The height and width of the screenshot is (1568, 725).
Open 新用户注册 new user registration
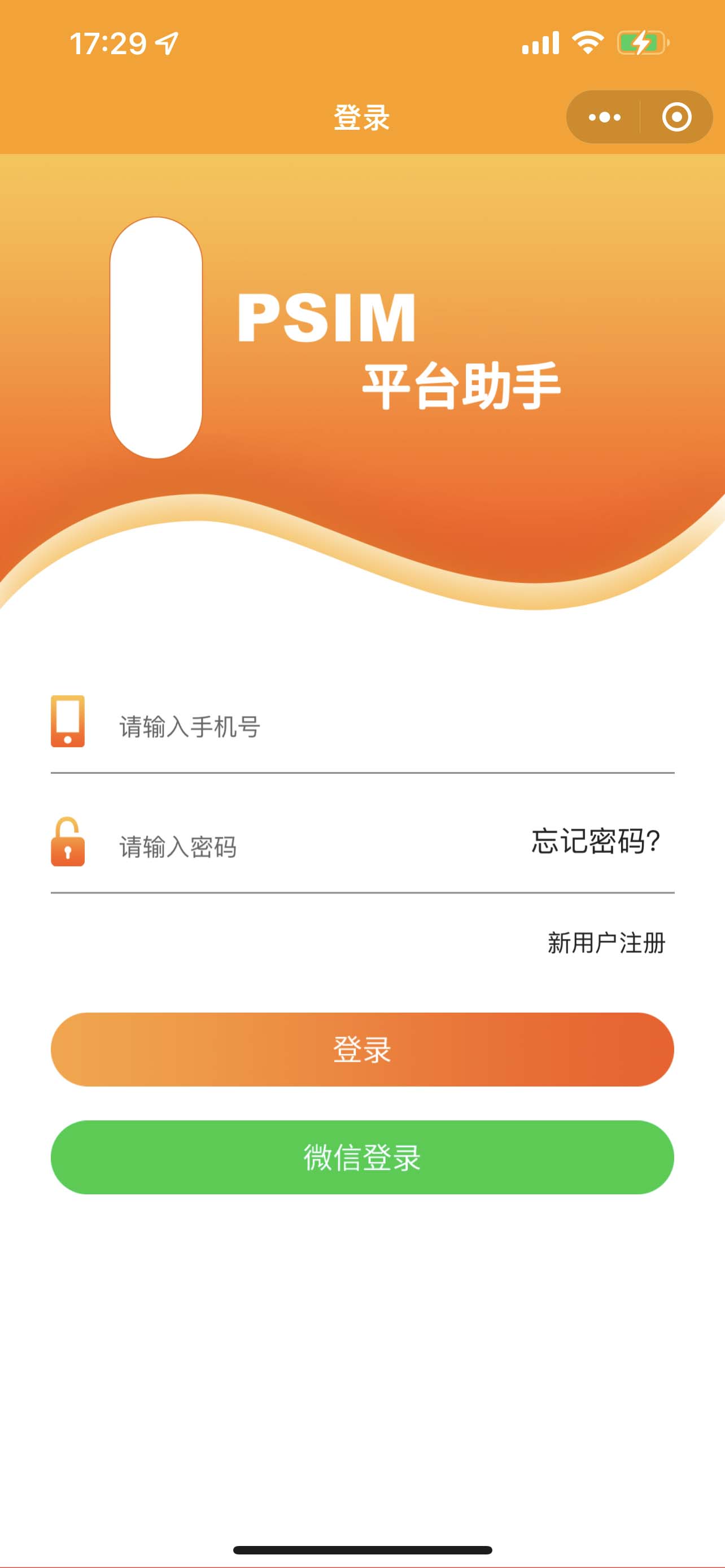606,943
